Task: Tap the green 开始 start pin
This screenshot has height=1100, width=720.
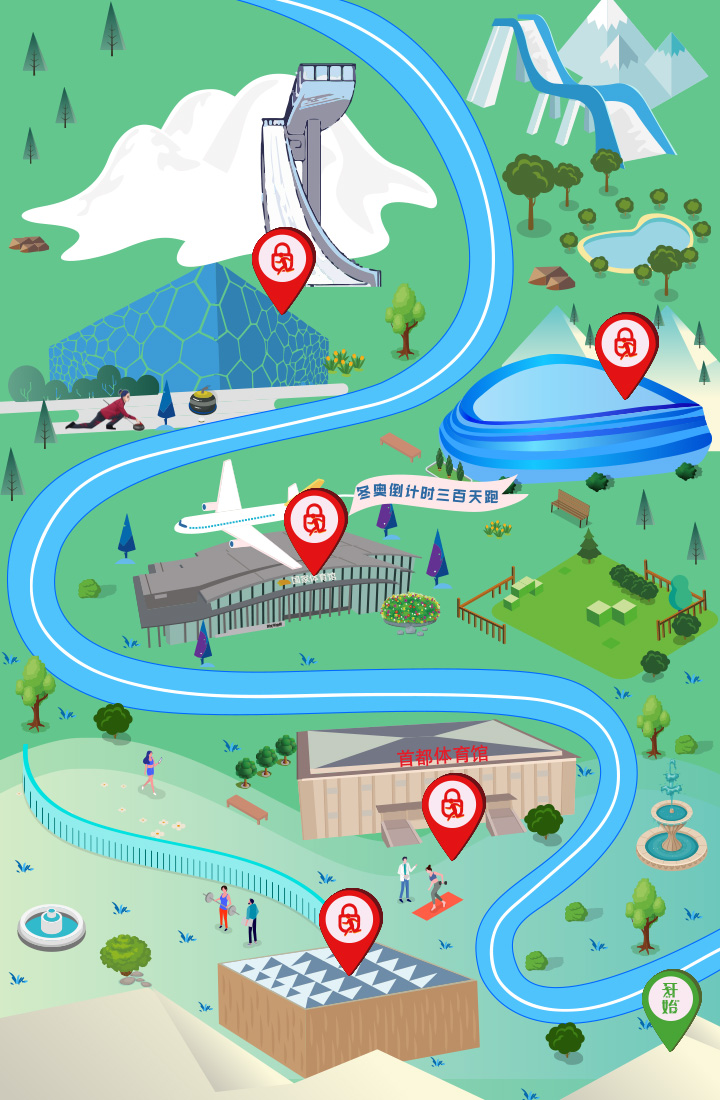Action: point(671,1002)
